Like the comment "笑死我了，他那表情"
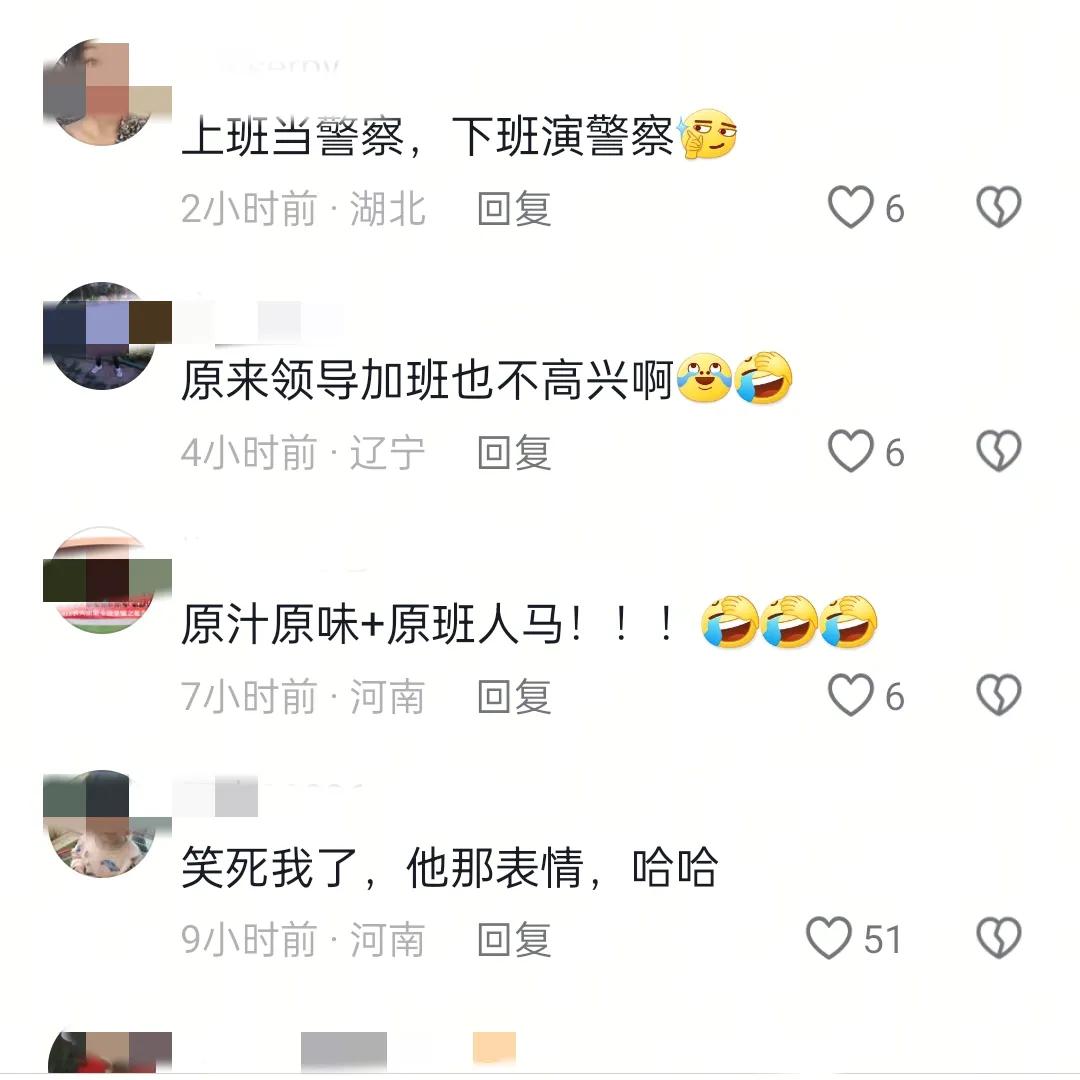Image resolution: width=1080 pixels, height=1080 pixels. (829, 939)
